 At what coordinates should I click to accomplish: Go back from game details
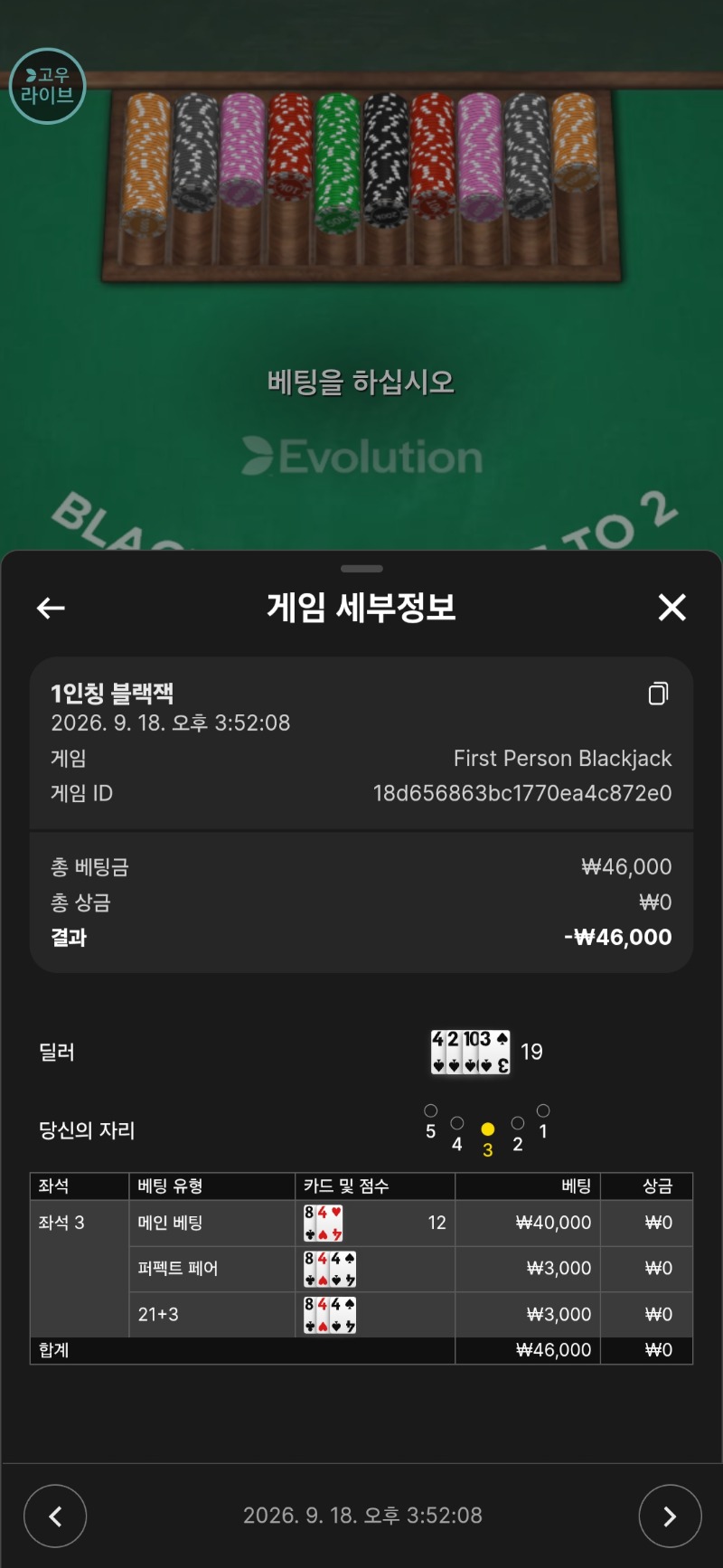[51, 609]
